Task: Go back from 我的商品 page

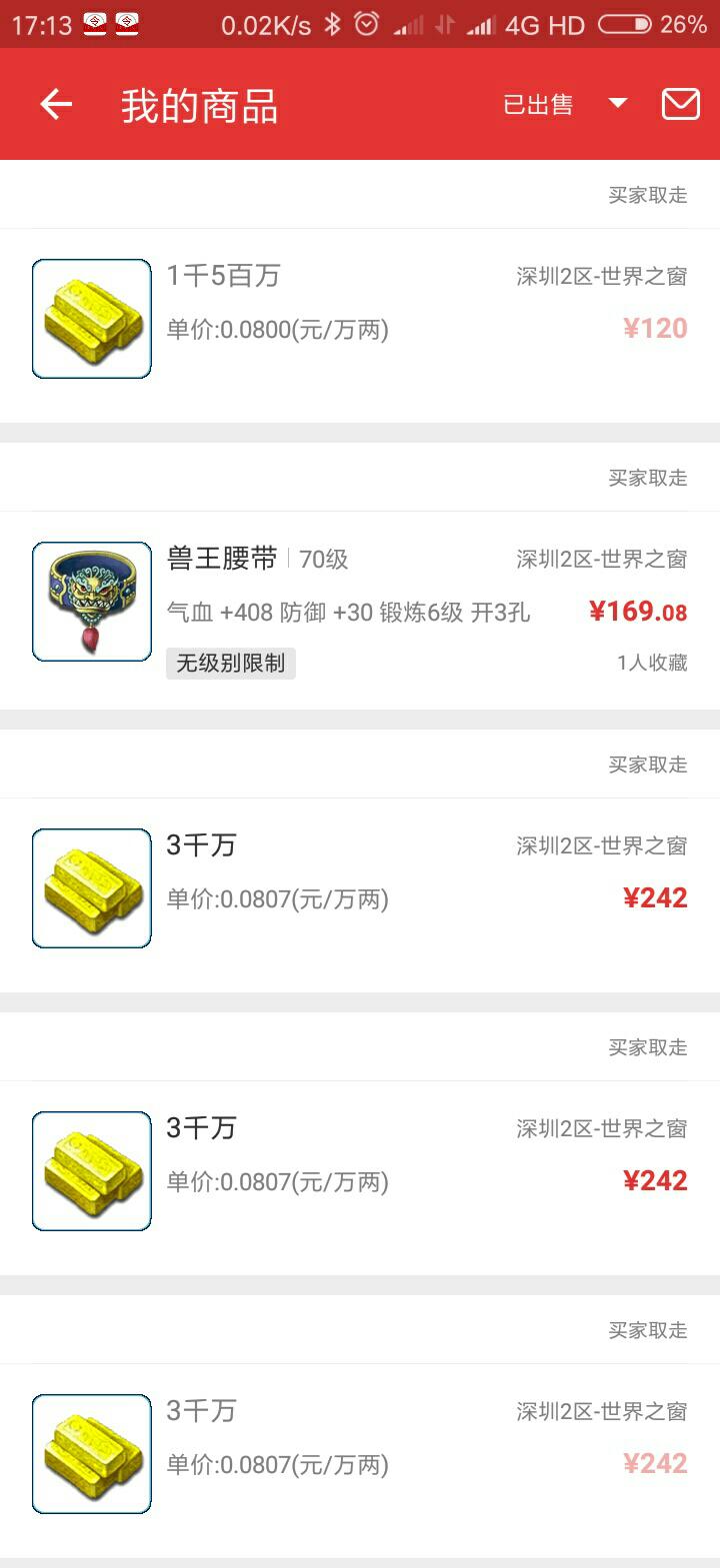Action: click(x=56, y=104)
